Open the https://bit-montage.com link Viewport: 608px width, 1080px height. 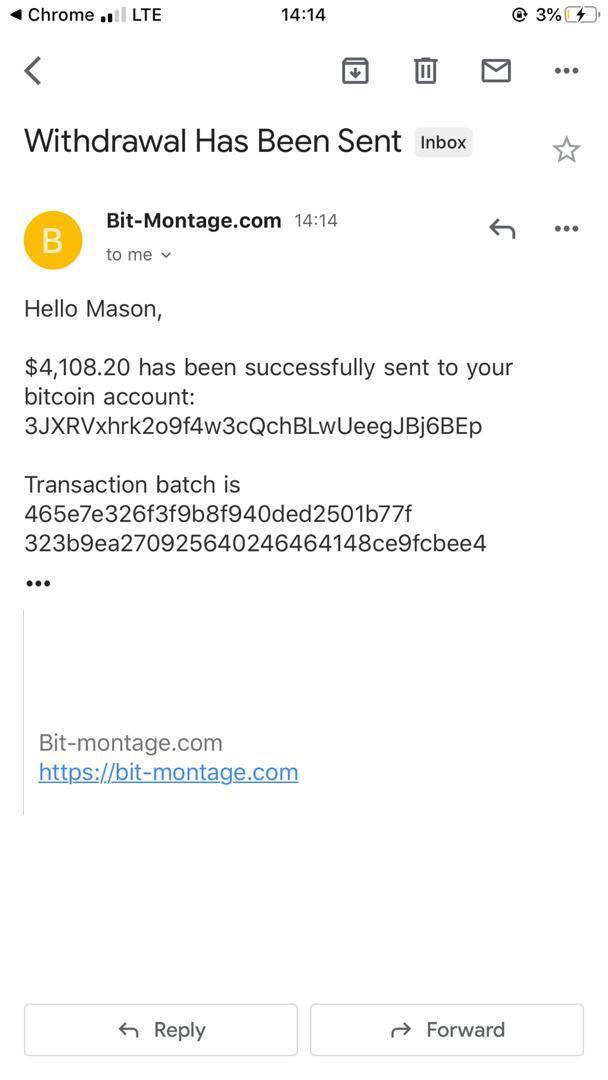click(x=168, y=772)
